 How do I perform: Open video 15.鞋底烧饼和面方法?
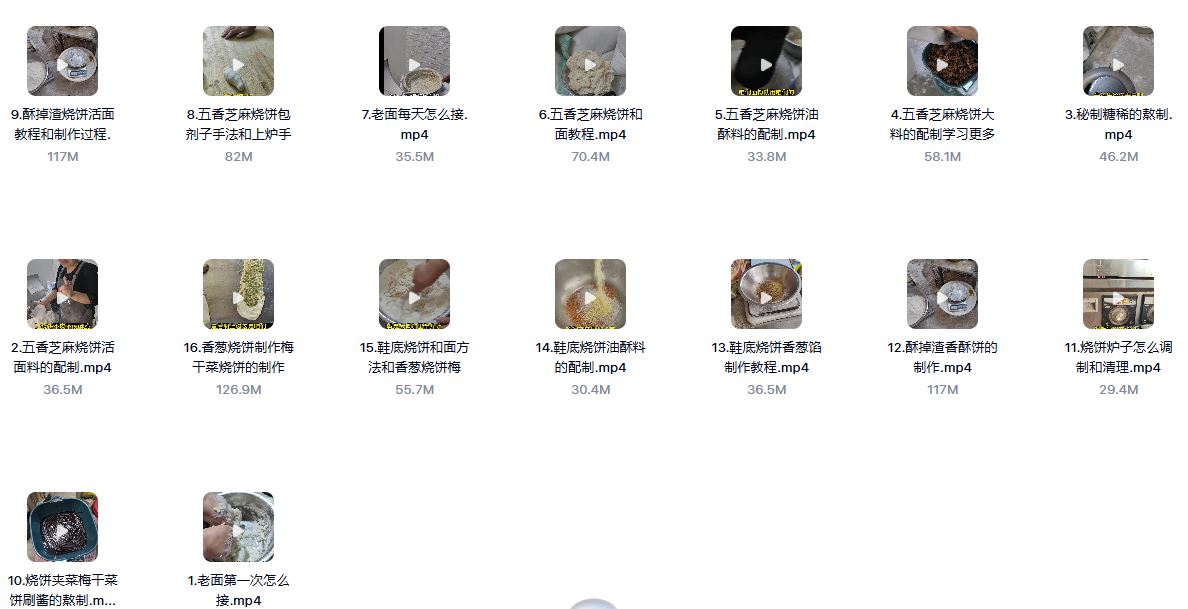[x=414, y=295]
